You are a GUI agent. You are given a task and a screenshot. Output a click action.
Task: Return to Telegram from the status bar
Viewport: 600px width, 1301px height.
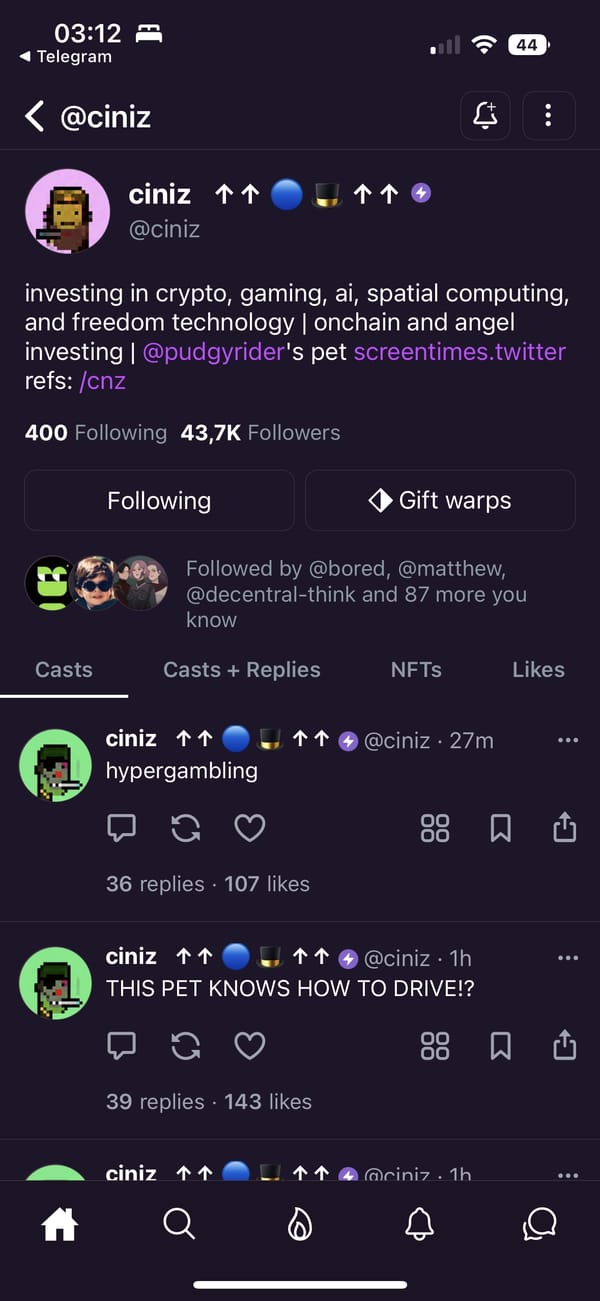[x=66, y=57]
